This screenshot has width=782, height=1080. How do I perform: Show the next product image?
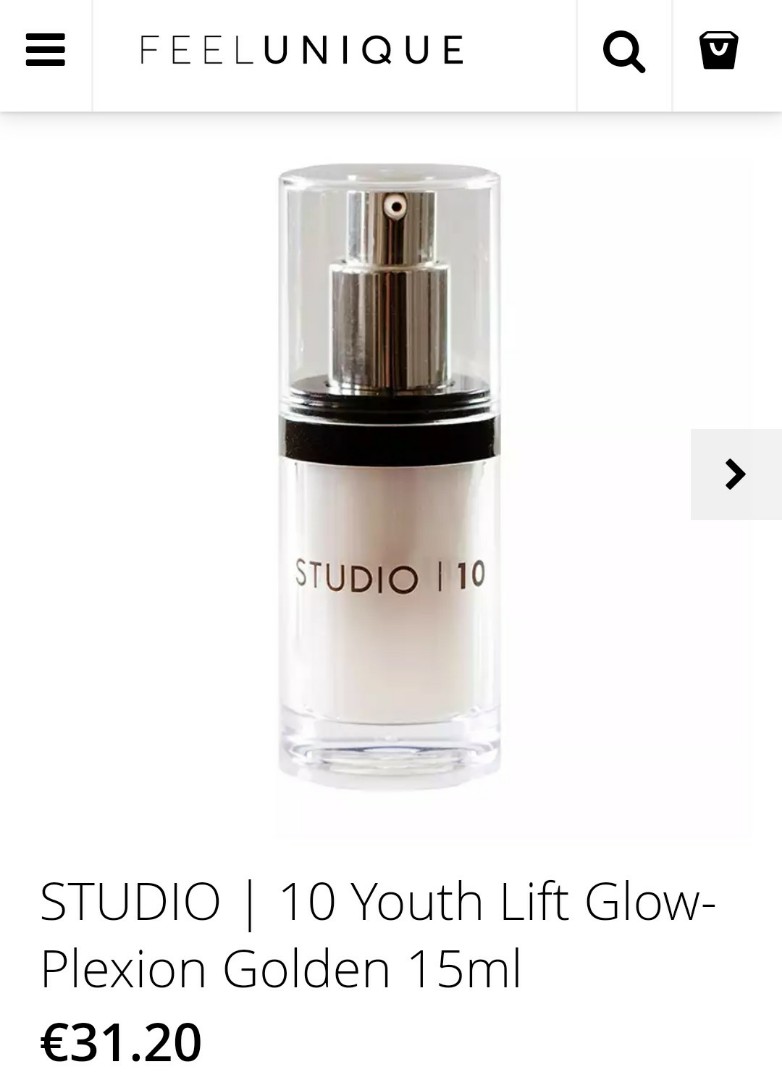[735, 474]
